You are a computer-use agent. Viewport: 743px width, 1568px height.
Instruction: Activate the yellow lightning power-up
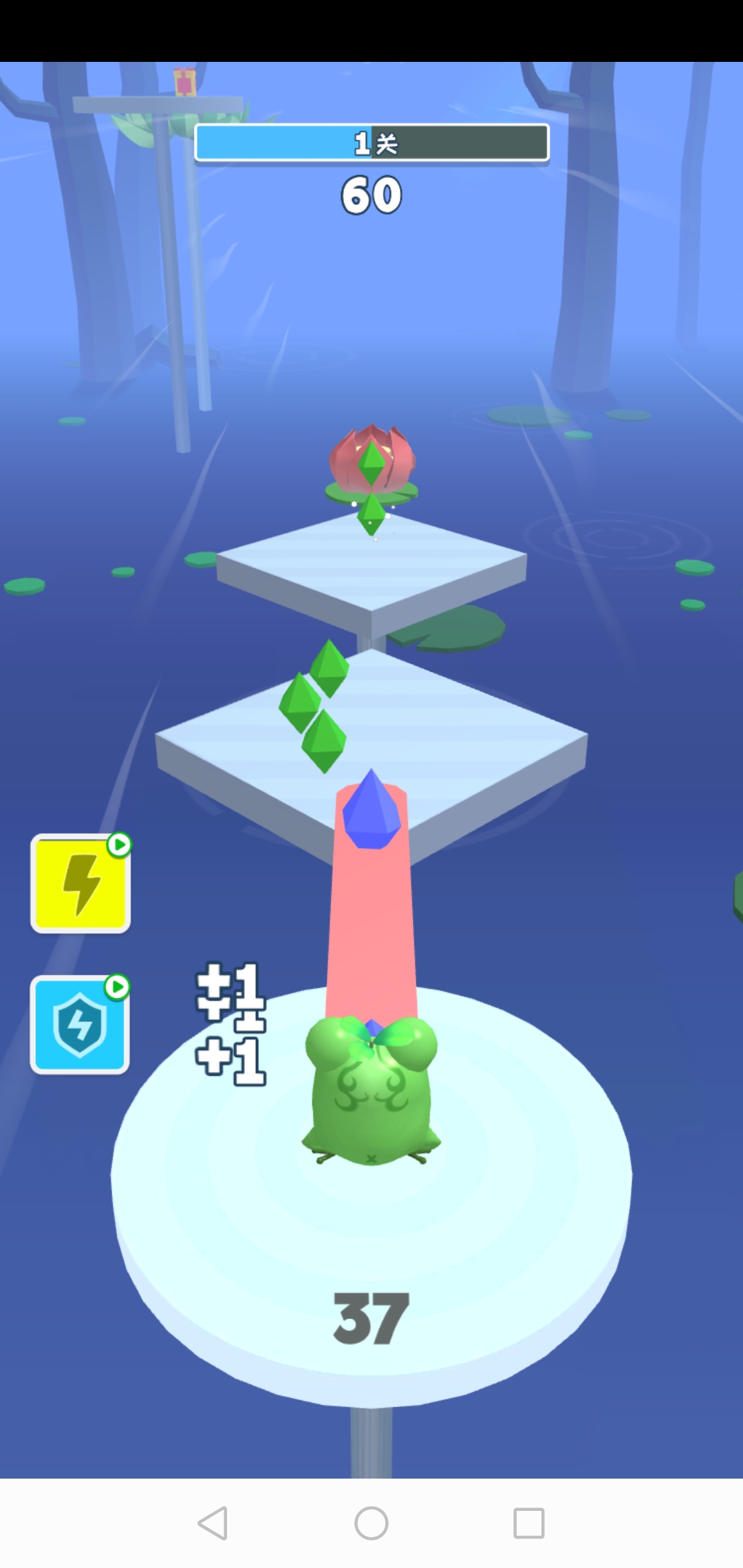click(80, 884)
